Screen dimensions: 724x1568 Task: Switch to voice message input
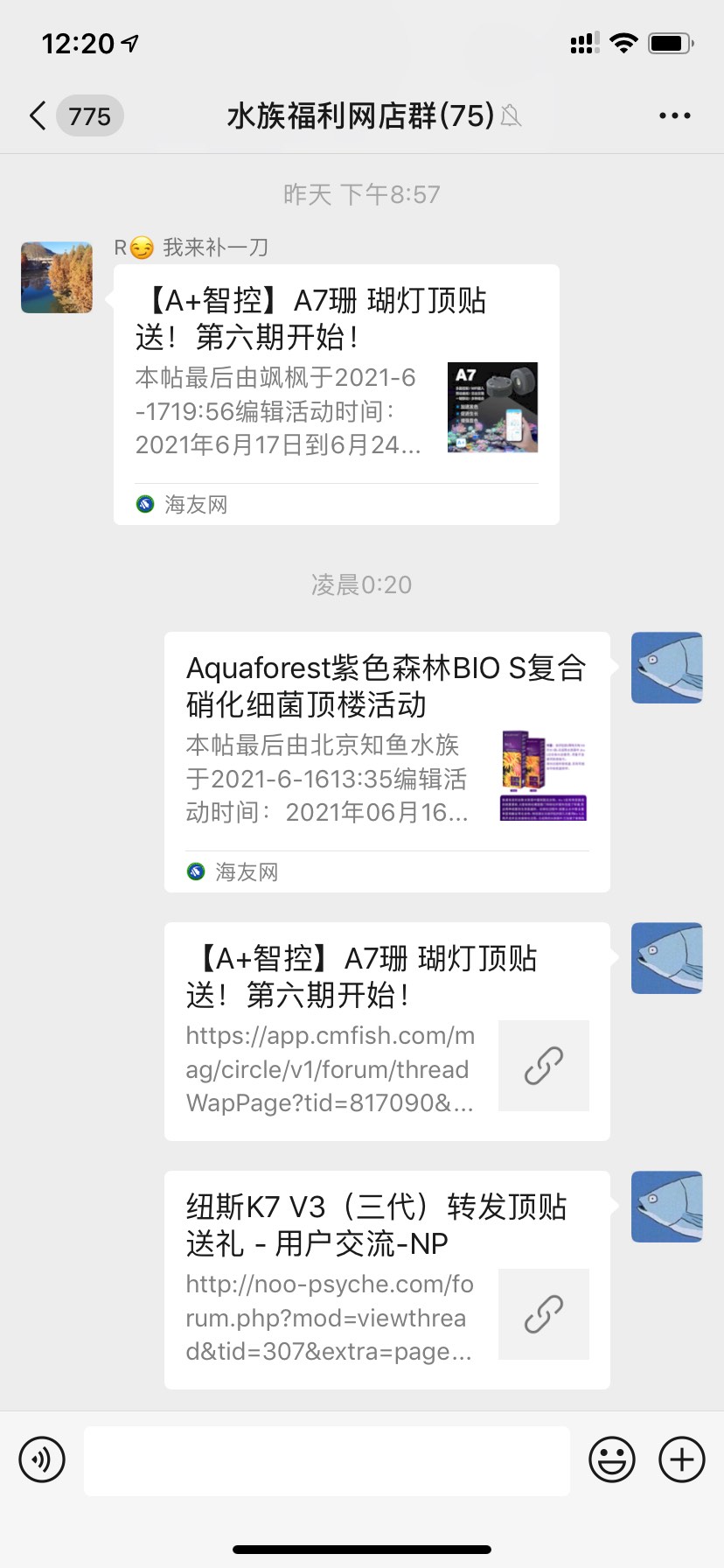42,1459
